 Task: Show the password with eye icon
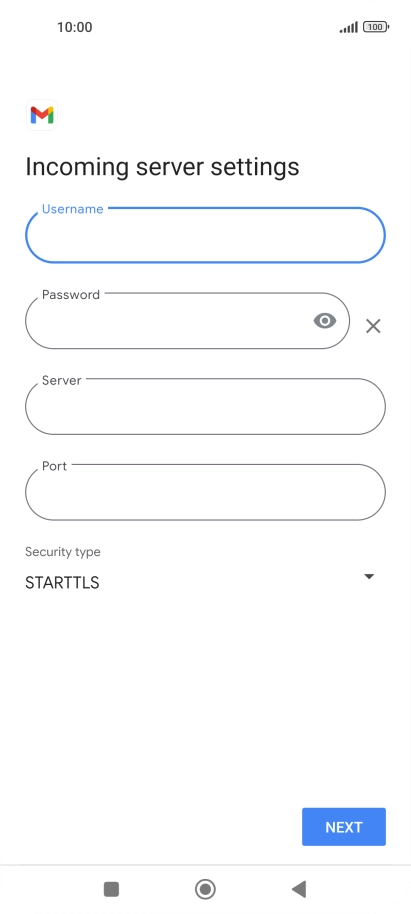(325, 321)
